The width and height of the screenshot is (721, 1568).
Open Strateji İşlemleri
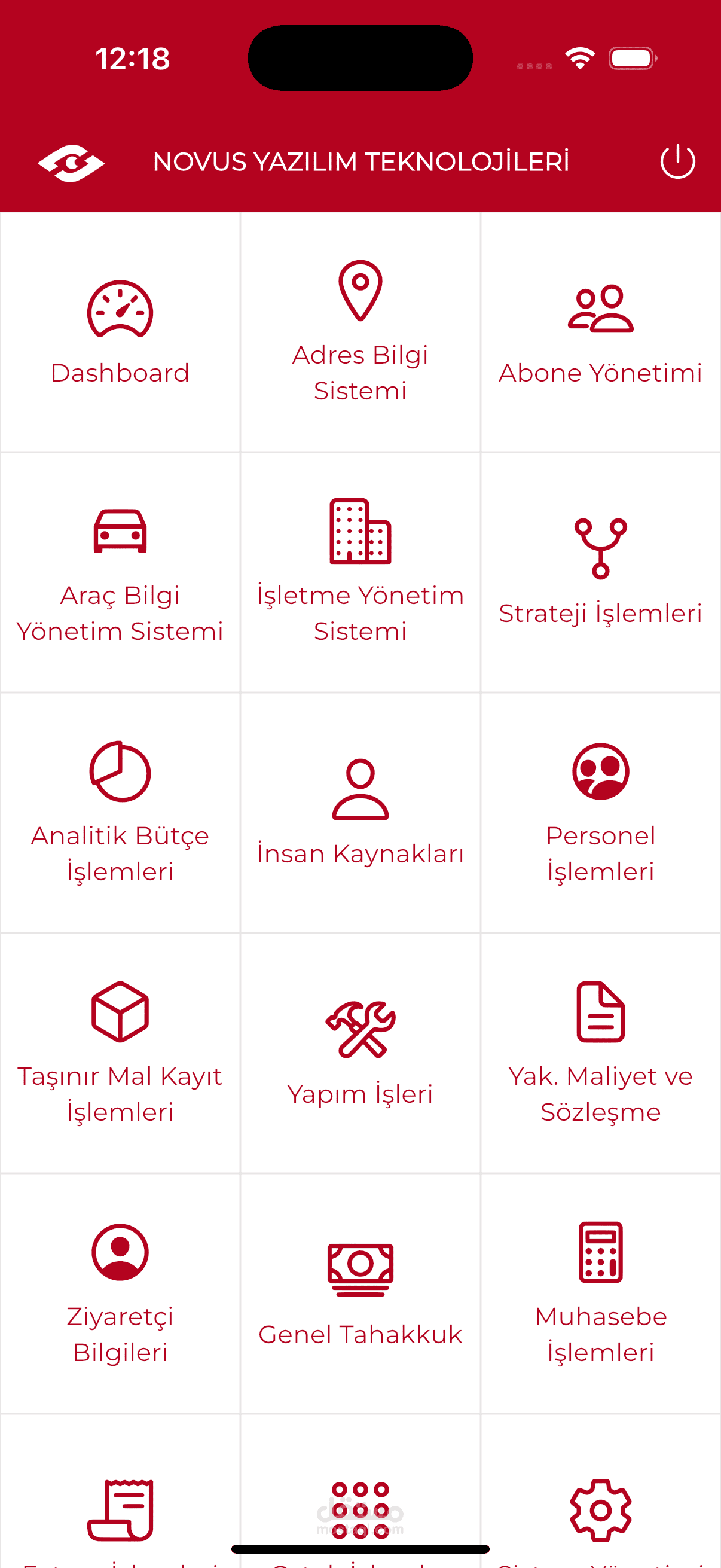point(600,572)
